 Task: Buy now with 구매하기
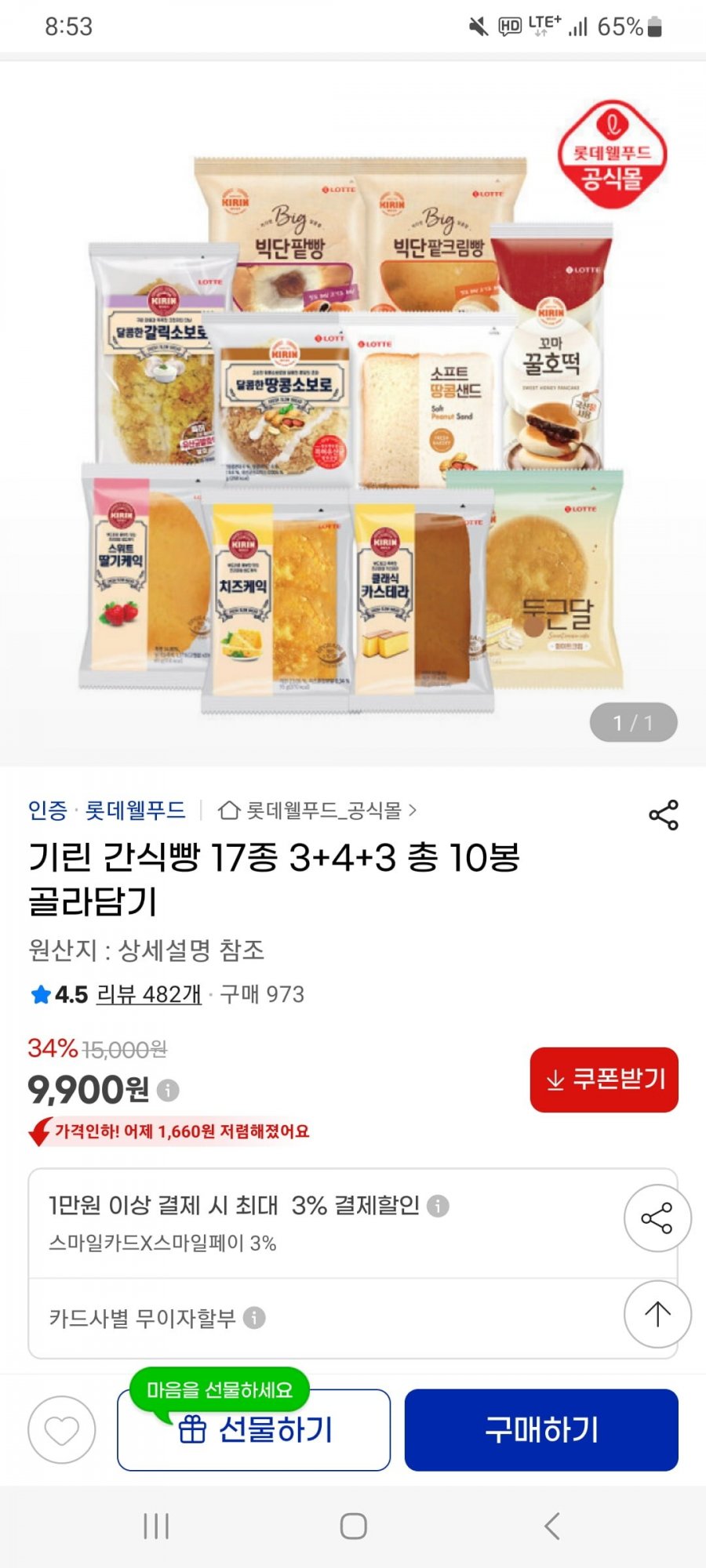[x=541, y=1429]
